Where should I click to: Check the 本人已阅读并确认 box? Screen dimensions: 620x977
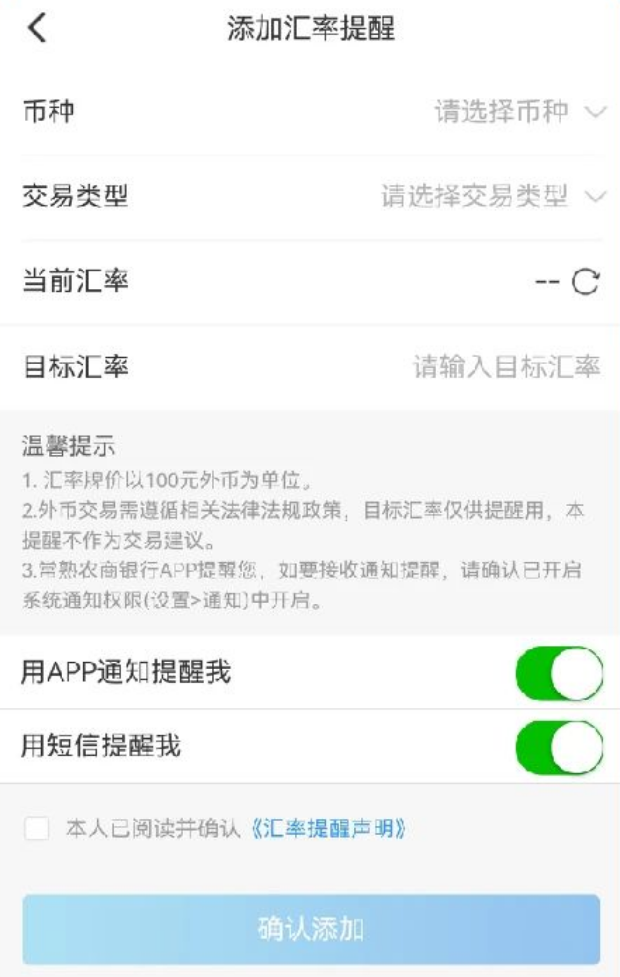pos(37,828)
